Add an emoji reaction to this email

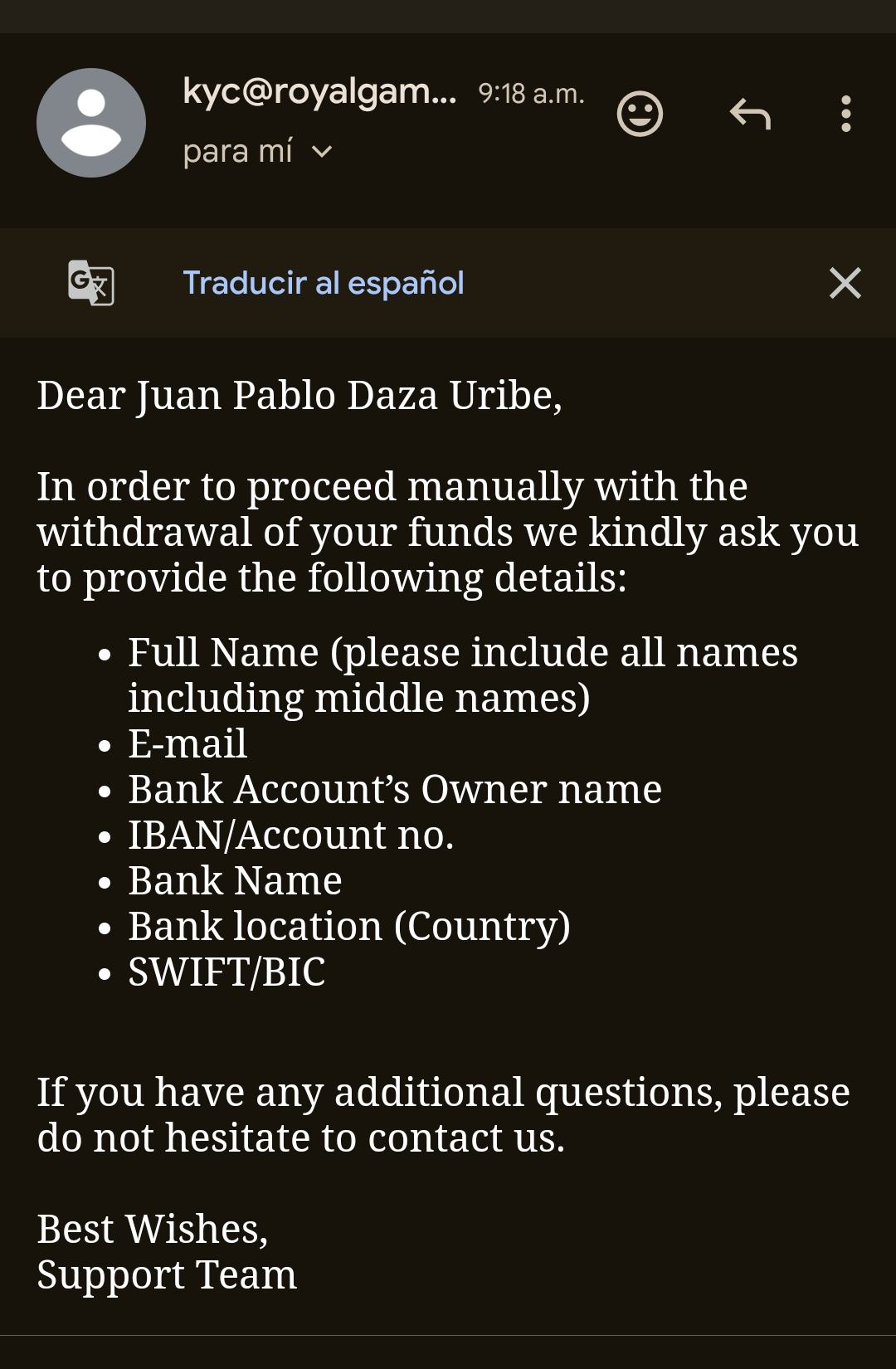click(x=640, y=114)
